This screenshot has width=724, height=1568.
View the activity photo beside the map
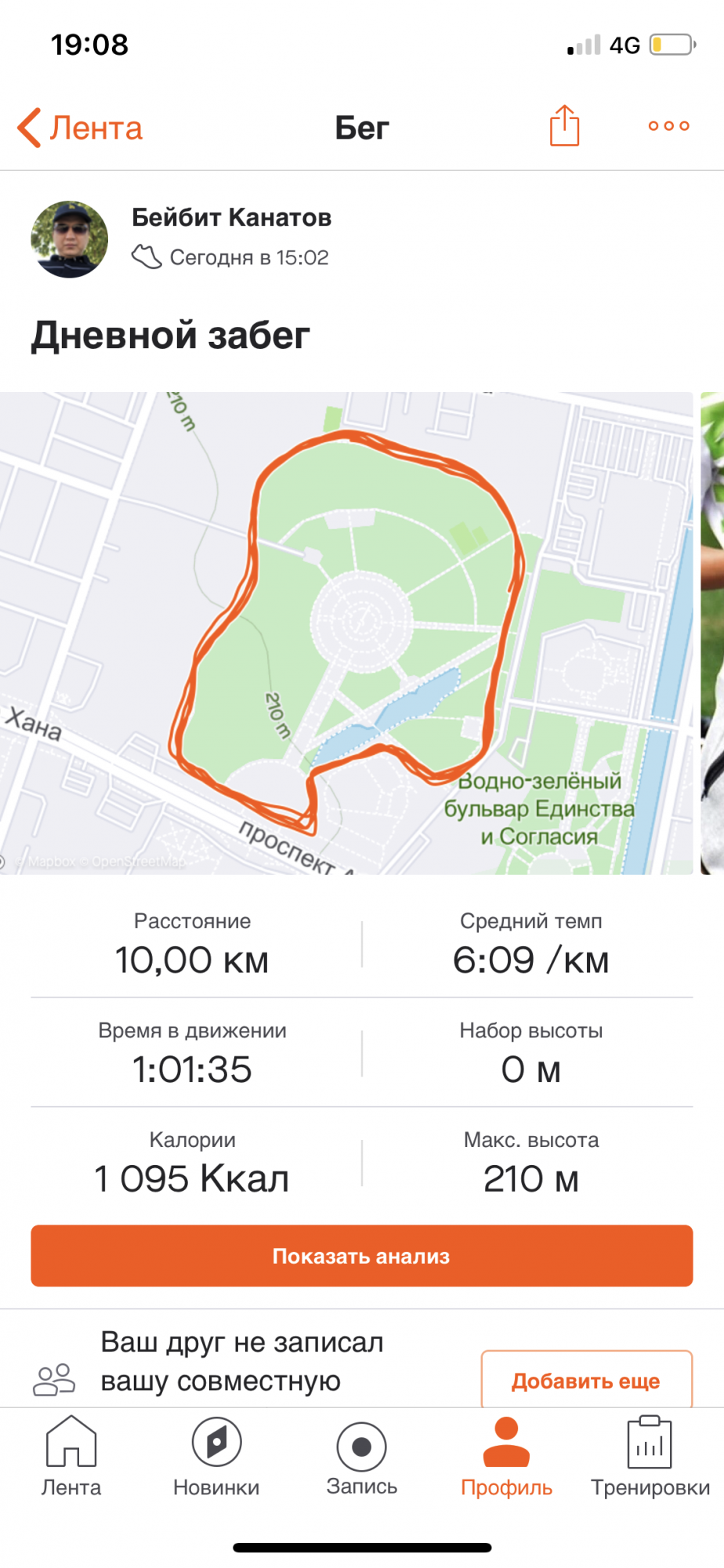711,633
